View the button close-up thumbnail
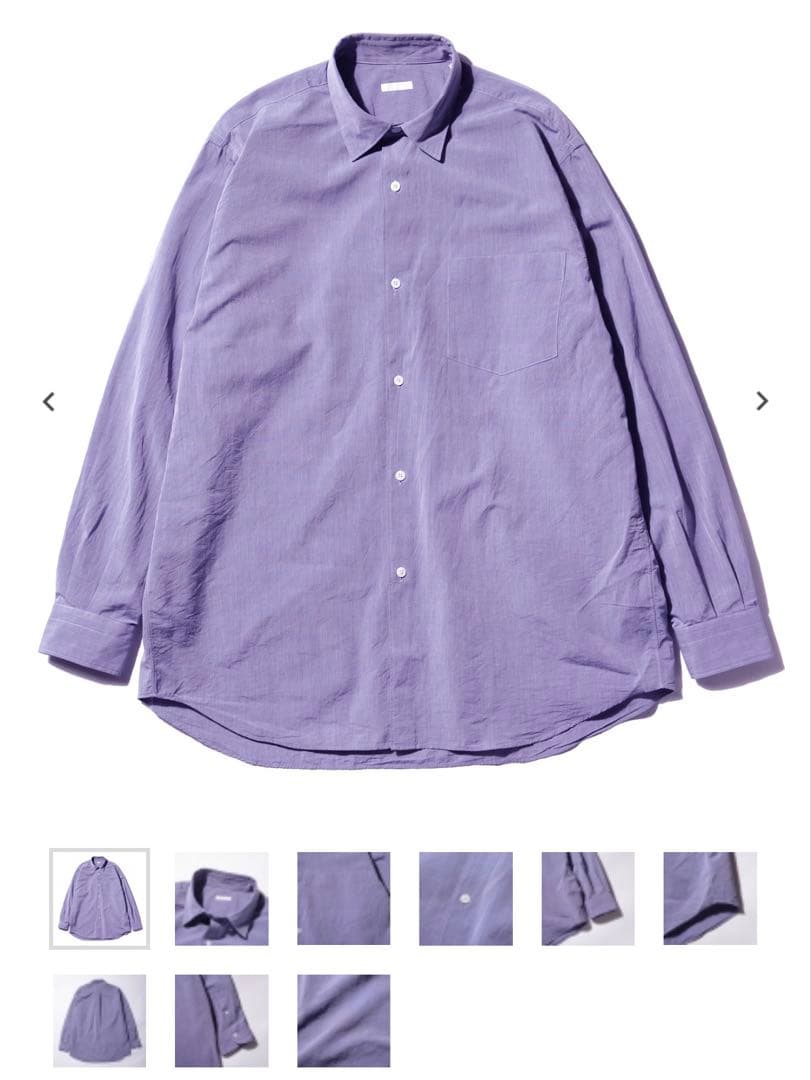 click(x=465, y=898)
